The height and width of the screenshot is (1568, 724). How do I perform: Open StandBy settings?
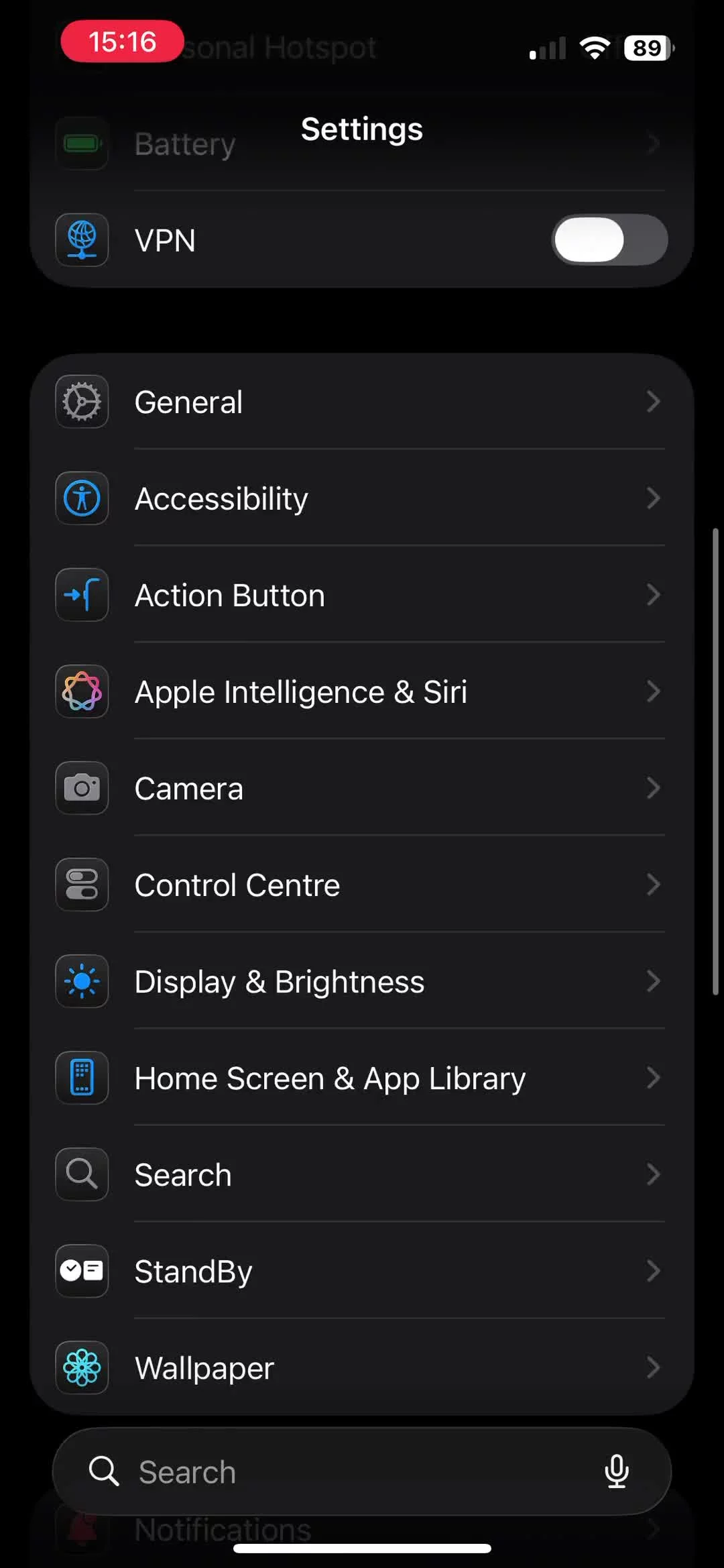(362, 1272)
